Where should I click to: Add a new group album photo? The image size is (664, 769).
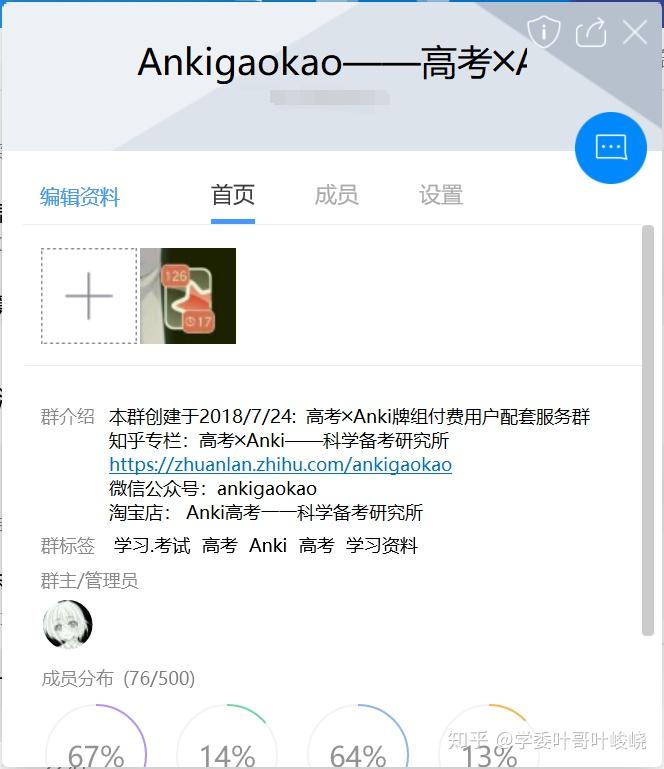coord(89,296)
